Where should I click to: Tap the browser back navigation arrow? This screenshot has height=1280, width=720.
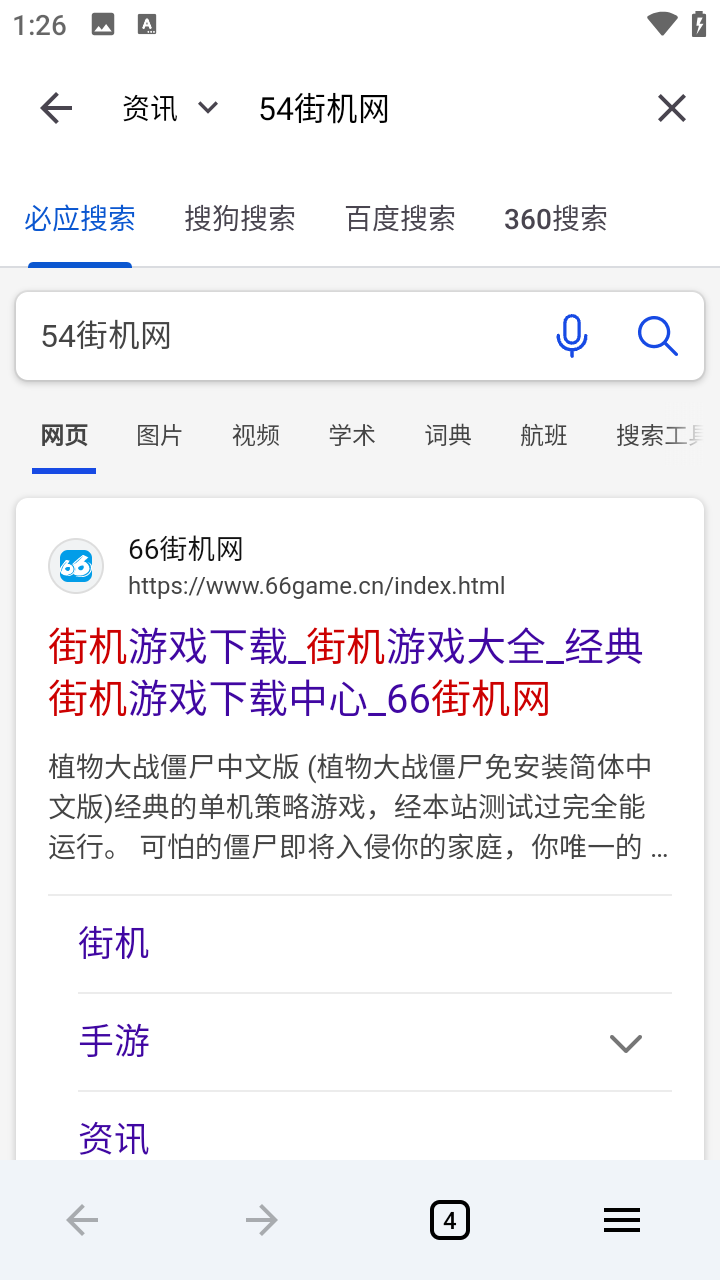click(81, 1219)
